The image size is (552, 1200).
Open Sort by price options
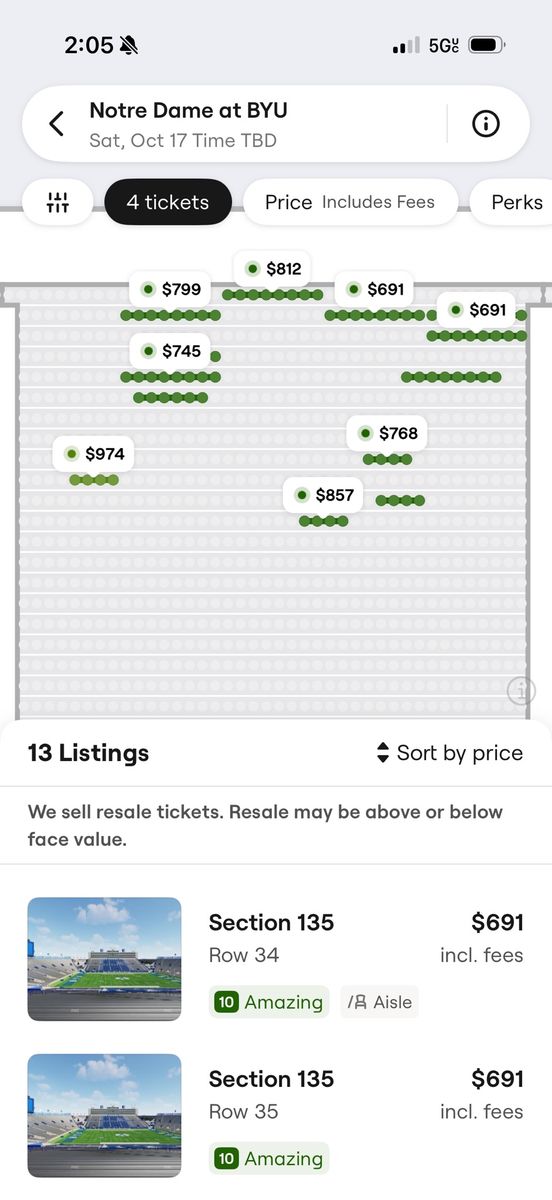(x=449, y=753)
